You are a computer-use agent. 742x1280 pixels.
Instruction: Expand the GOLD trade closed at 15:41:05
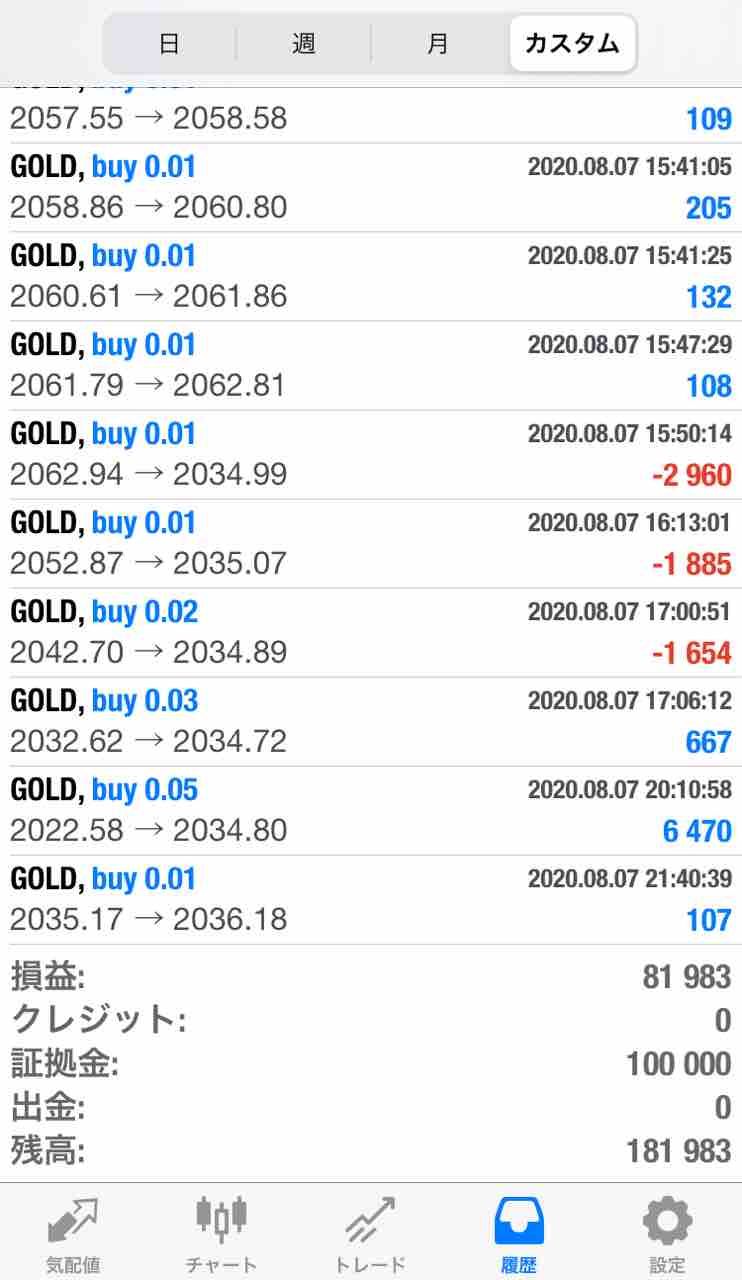(371, 188)
